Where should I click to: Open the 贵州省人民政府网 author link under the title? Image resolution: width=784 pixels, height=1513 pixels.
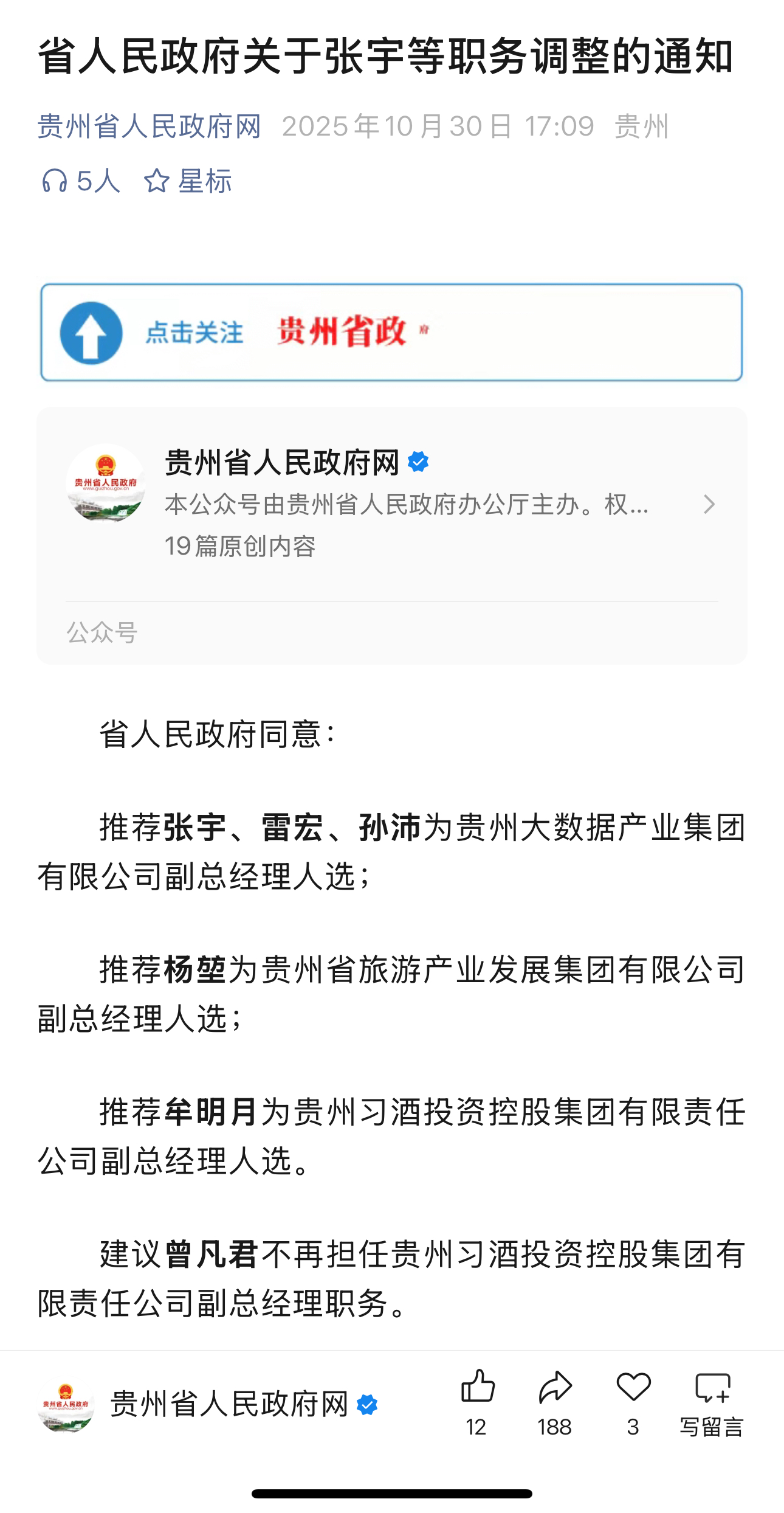click(x=149, y=126)
